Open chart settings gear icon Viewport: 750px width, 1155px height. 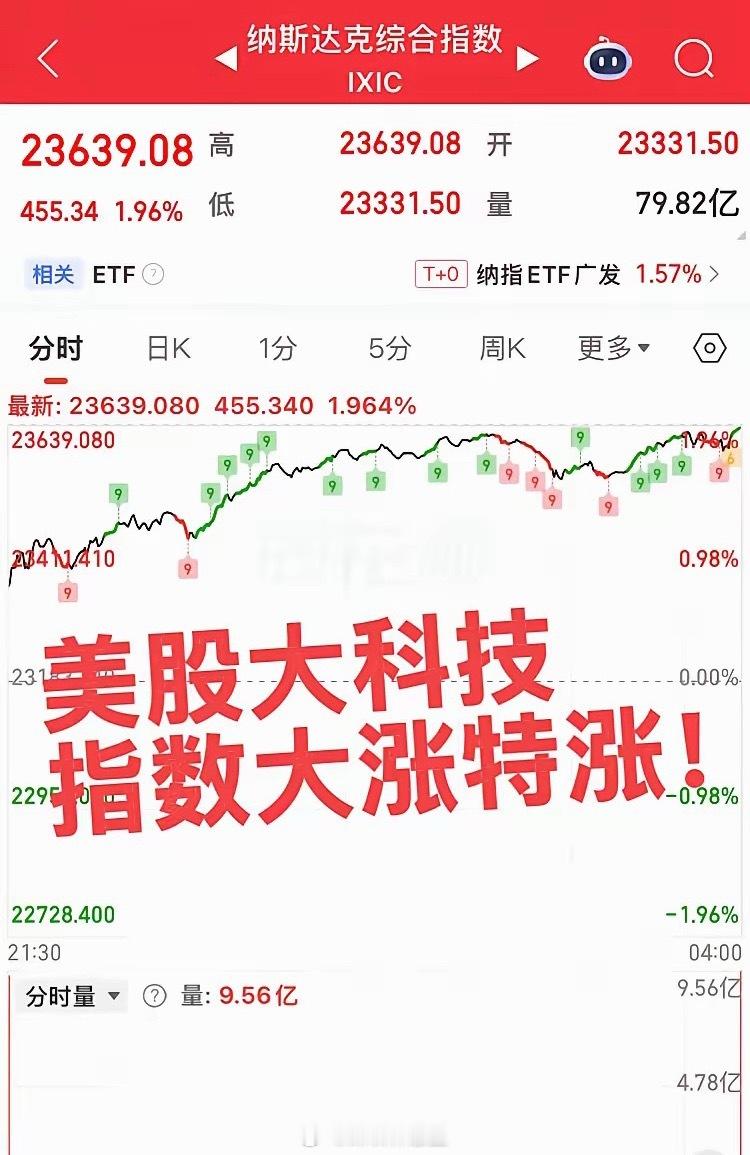tap(710, 348)
